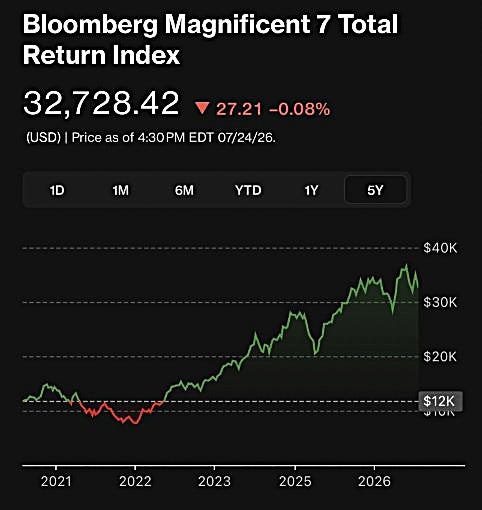
Task: Choose the 1Y time range
Action: click(x=311, y=190)
